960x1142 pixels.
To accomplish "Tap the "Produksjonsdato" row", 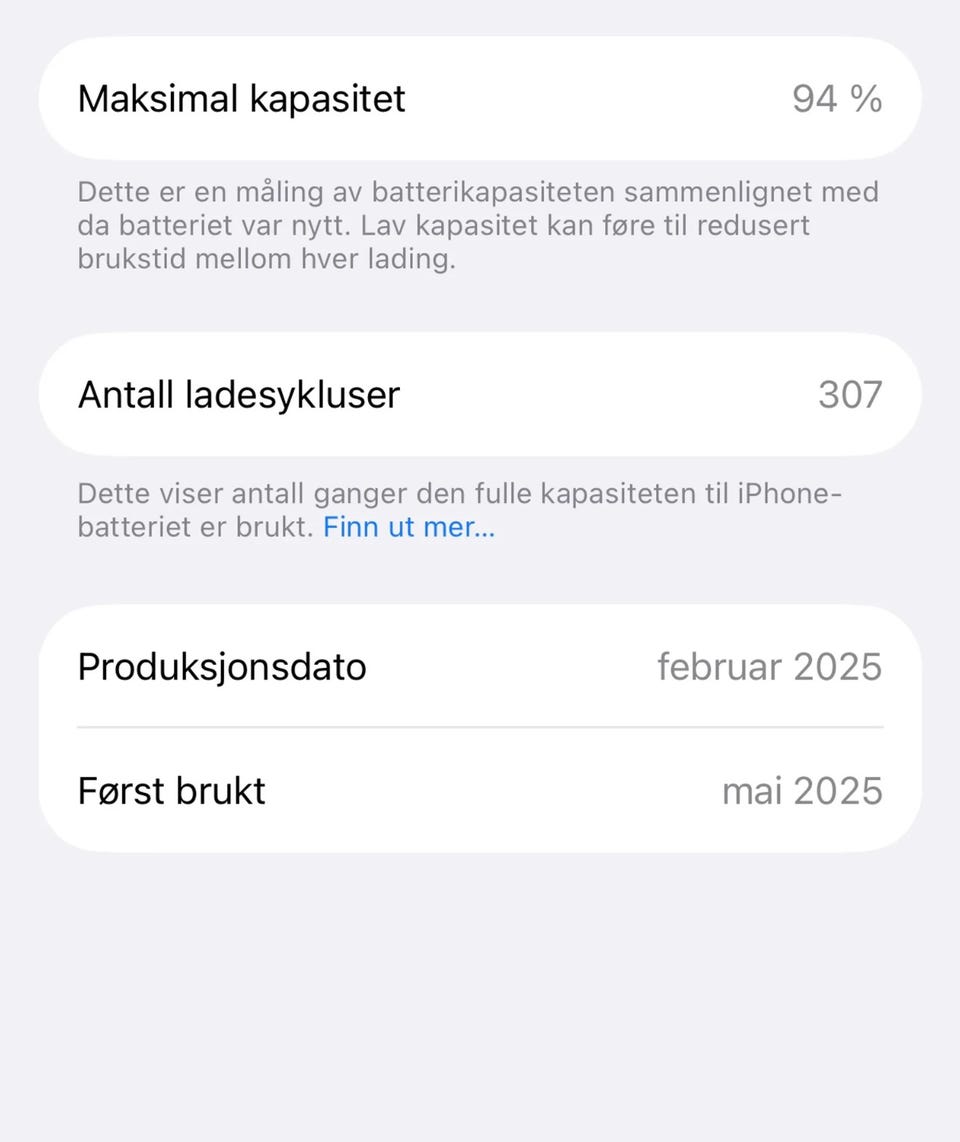I will (480, 666).
